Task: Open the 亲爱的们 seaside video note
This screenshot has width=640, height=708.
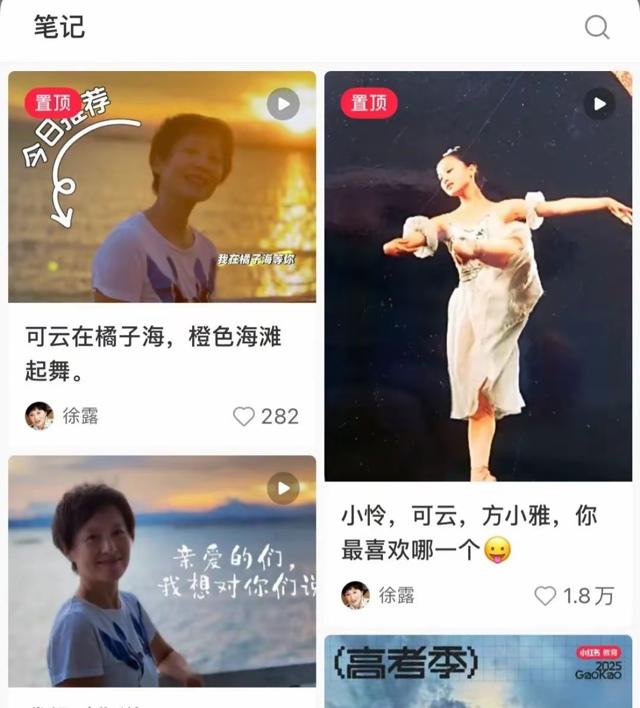Action: coord(162,571)
